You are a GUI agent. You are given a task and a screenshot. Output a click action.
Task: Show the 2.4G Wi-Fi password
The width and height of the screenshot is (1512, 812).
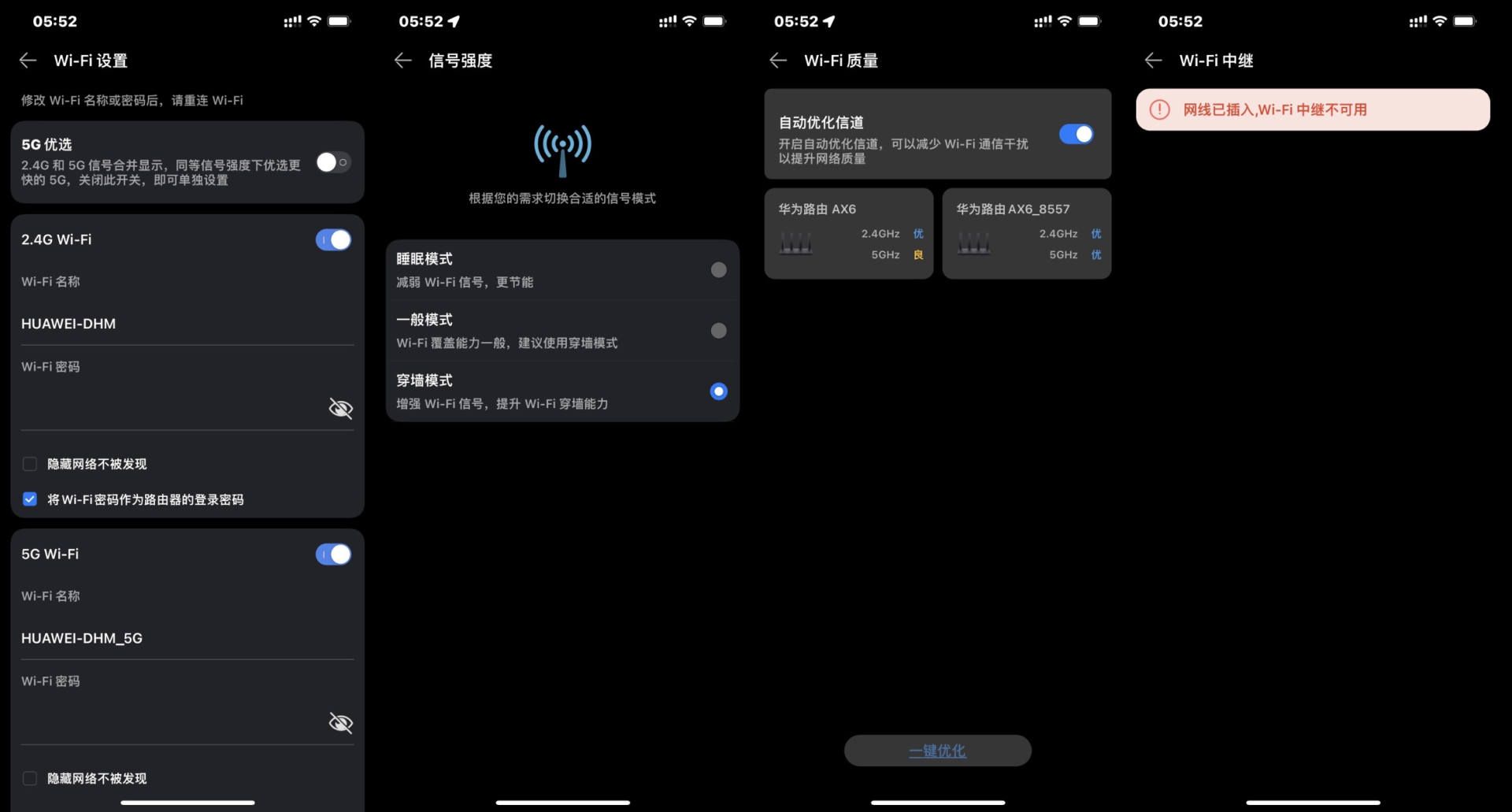(340, 408)
